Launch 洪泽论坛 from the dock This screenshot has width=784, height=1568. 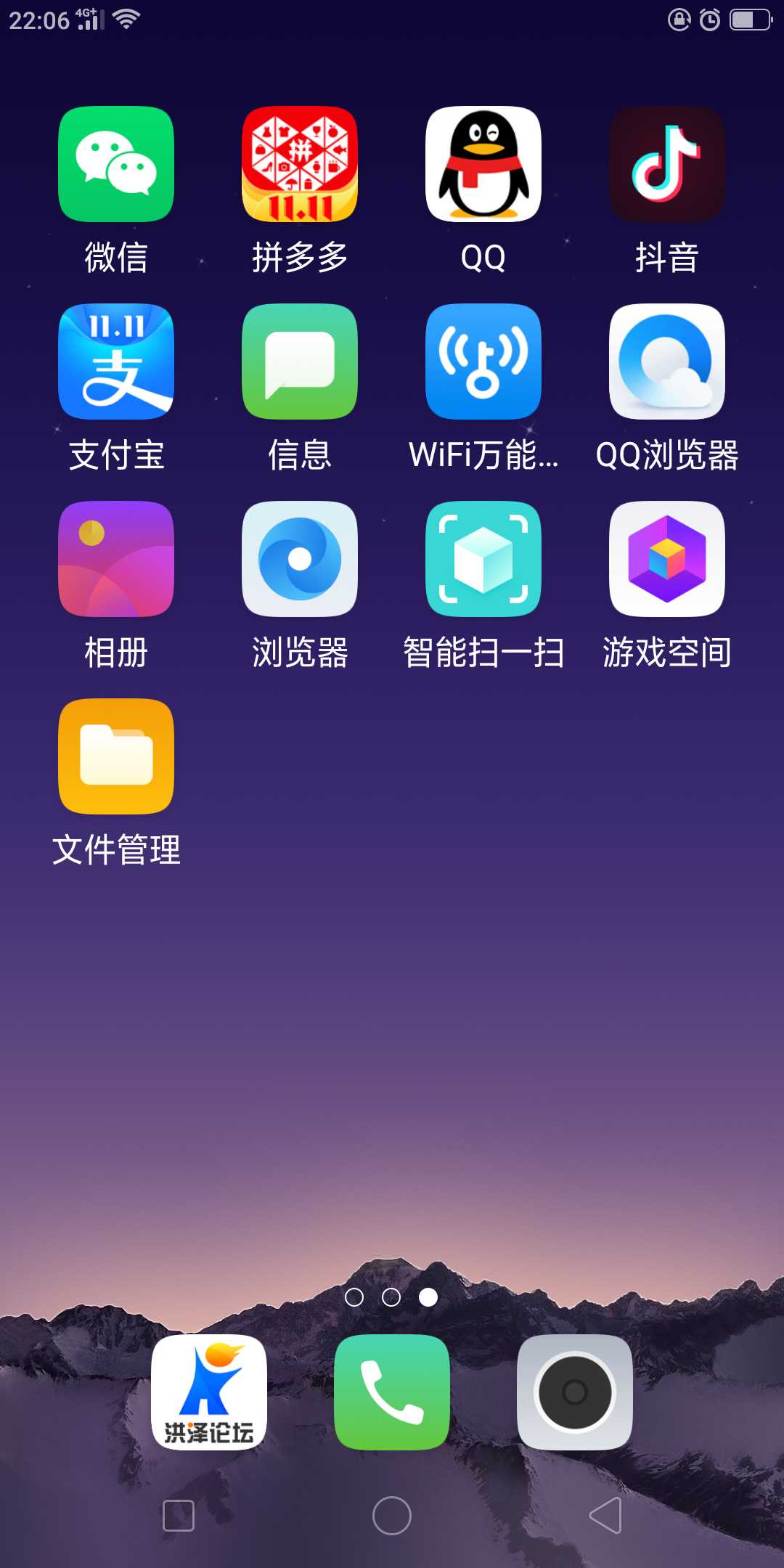pyautogui.click(x=209, y=1392)
